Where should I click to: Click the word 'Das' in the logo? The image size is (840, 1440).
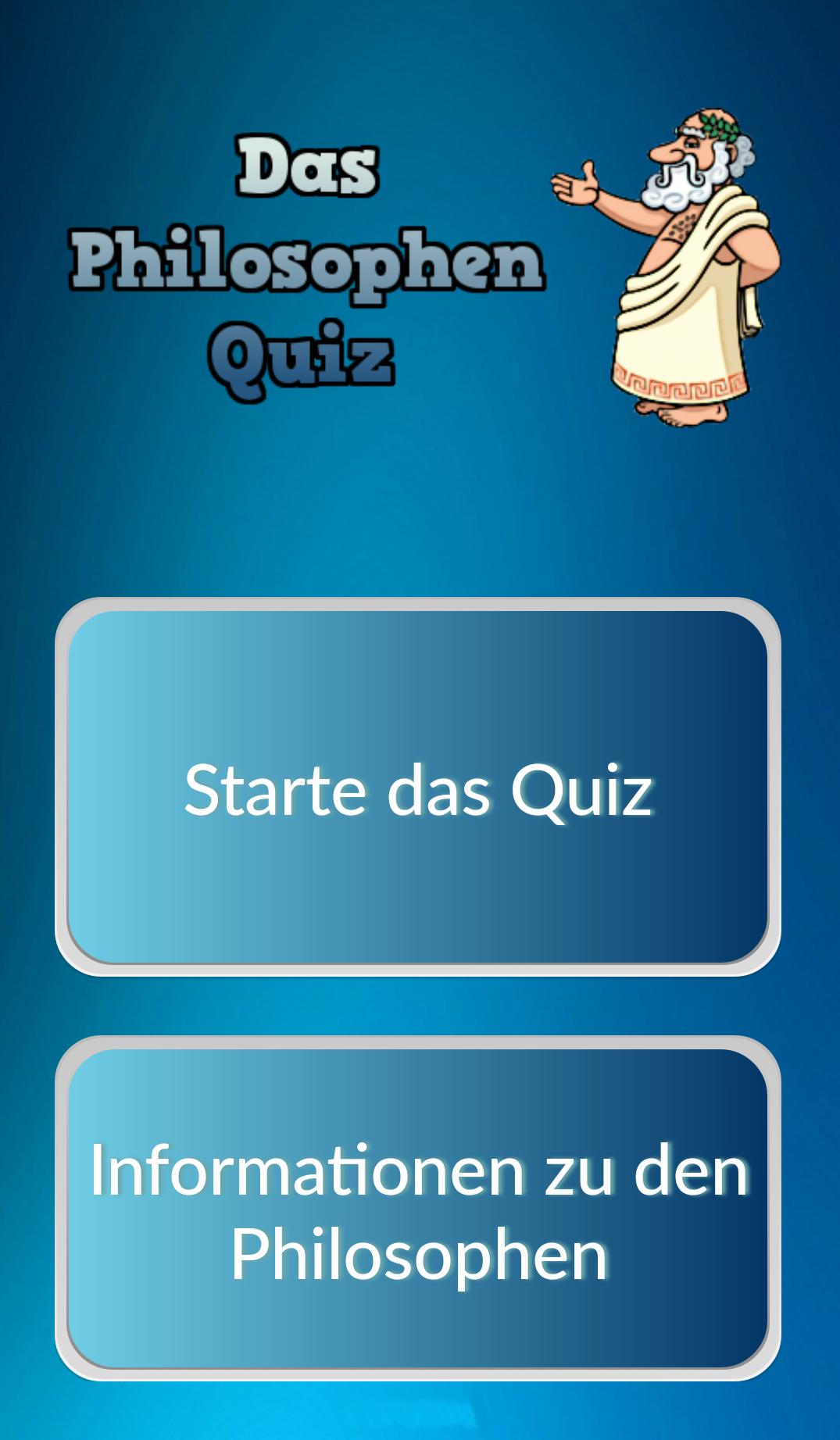click(x=305, y=166)
